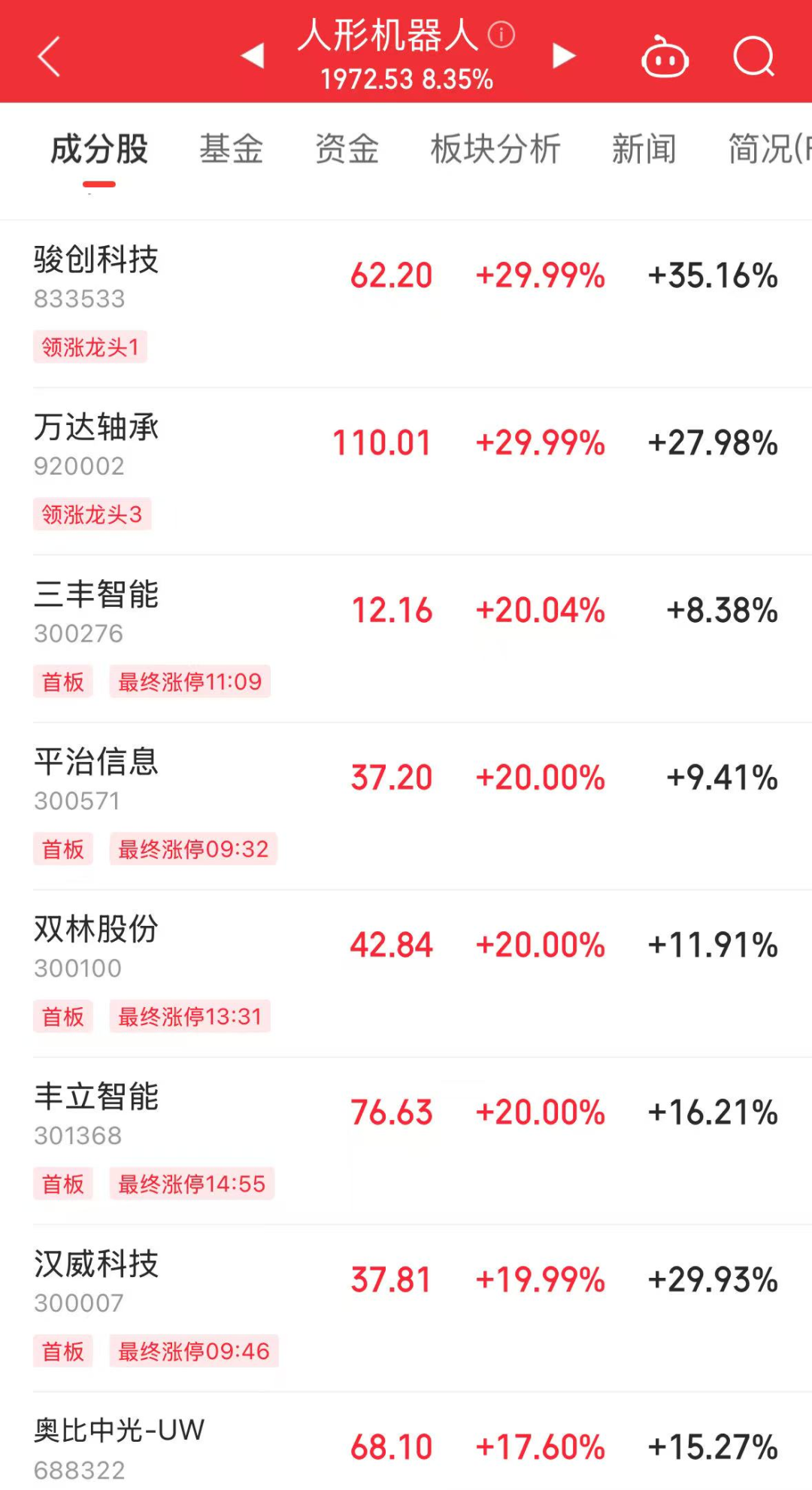View the 新闻 tab

click(x=644, y=149)
